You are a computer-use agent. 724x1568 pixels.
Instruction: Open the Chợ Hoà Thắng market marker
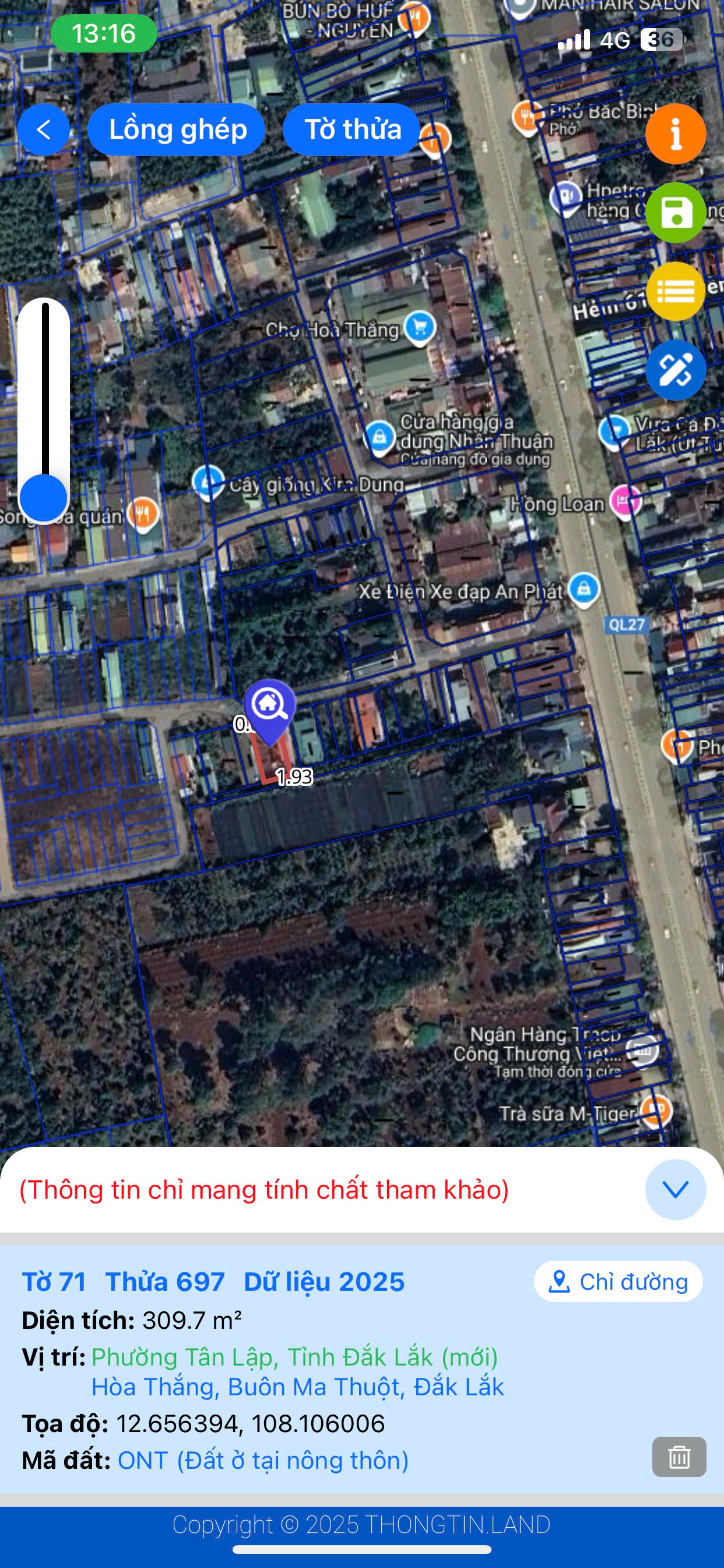point(420,327)
